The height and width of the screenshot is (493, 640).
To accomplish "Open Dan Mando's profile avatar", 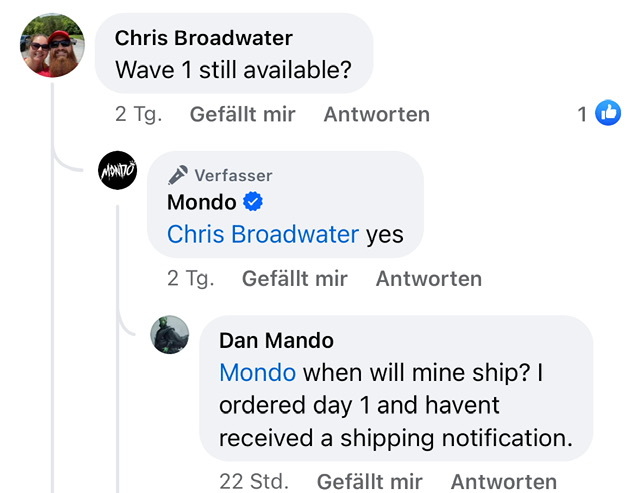I will (x=170, y=335).
